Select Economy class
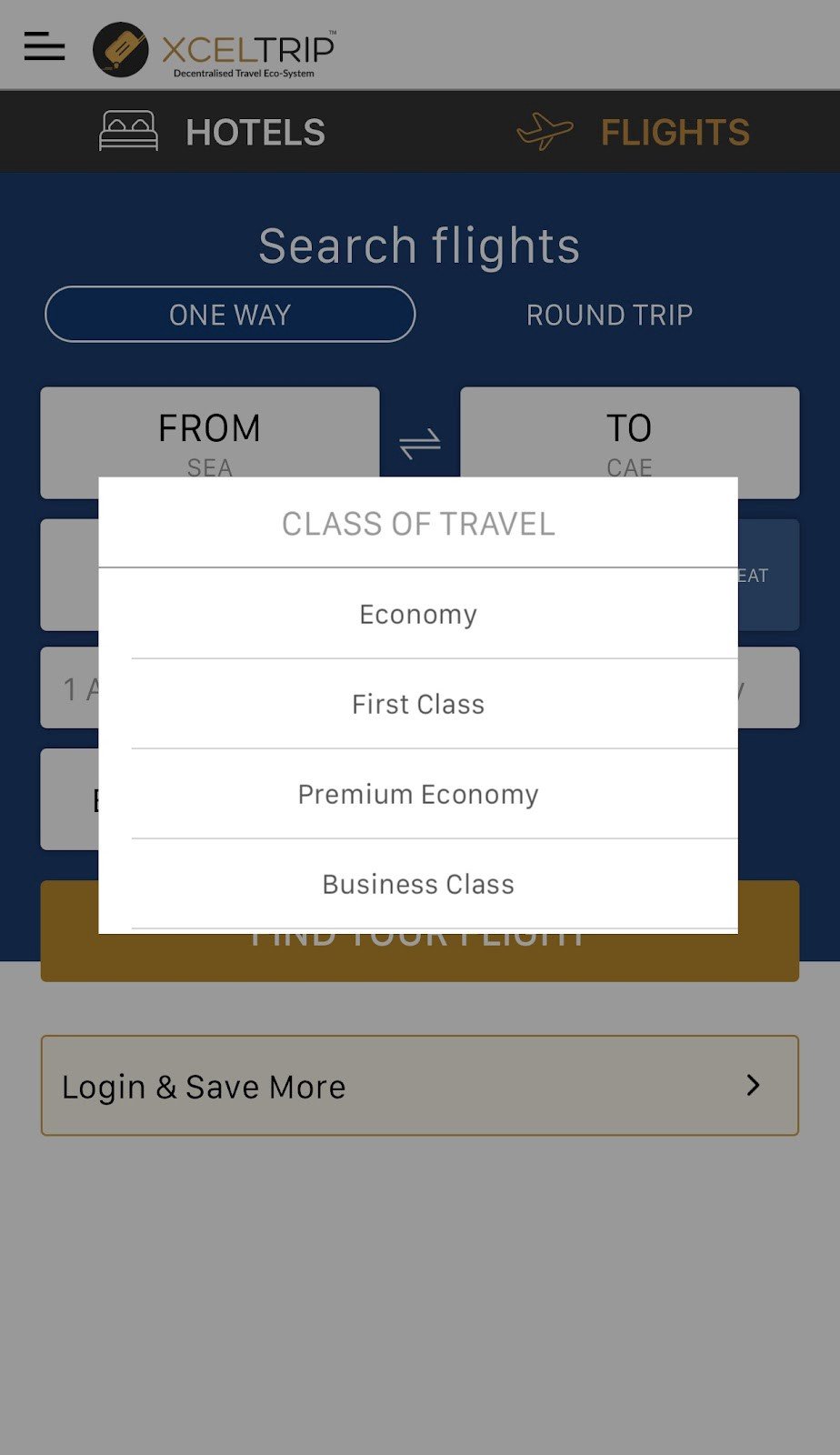The height and width of the screenshot is (1455, 840). pyautogui.click(x=418, y=614)
